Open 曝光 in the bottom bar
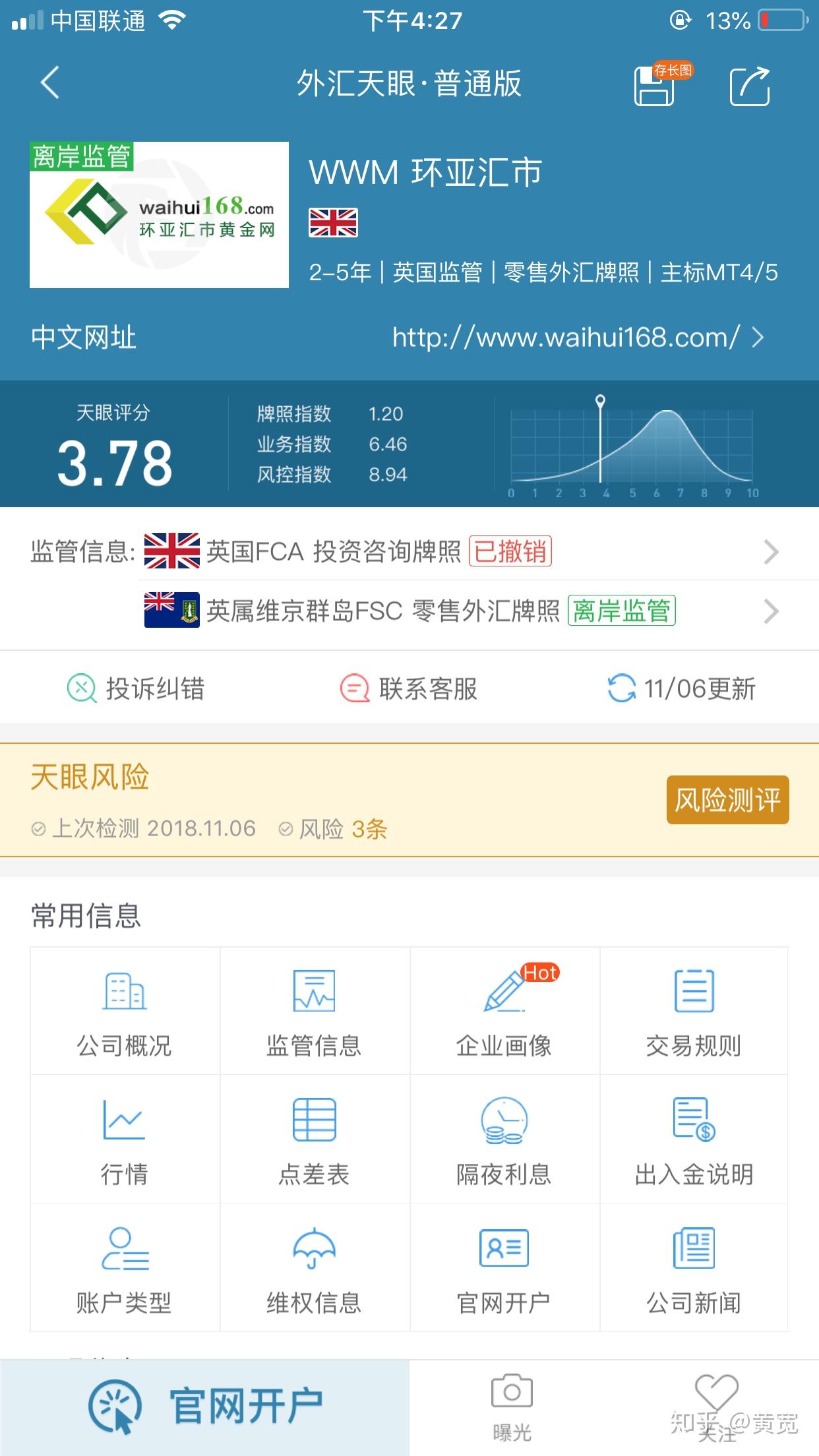 [x=512, y=1407]
